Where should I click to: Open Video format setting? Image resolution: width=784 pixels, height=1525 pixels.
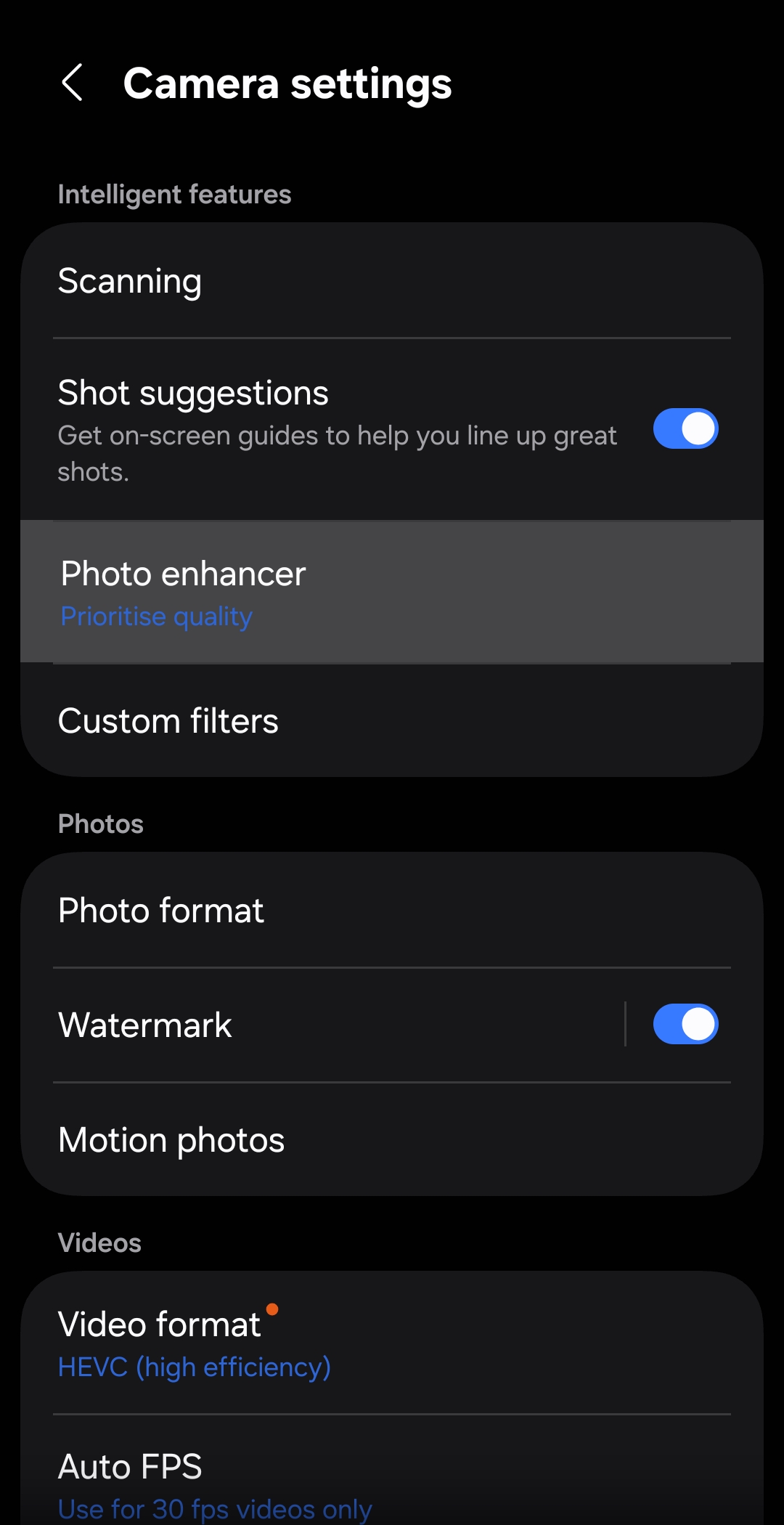click(x=392, y=1343)
